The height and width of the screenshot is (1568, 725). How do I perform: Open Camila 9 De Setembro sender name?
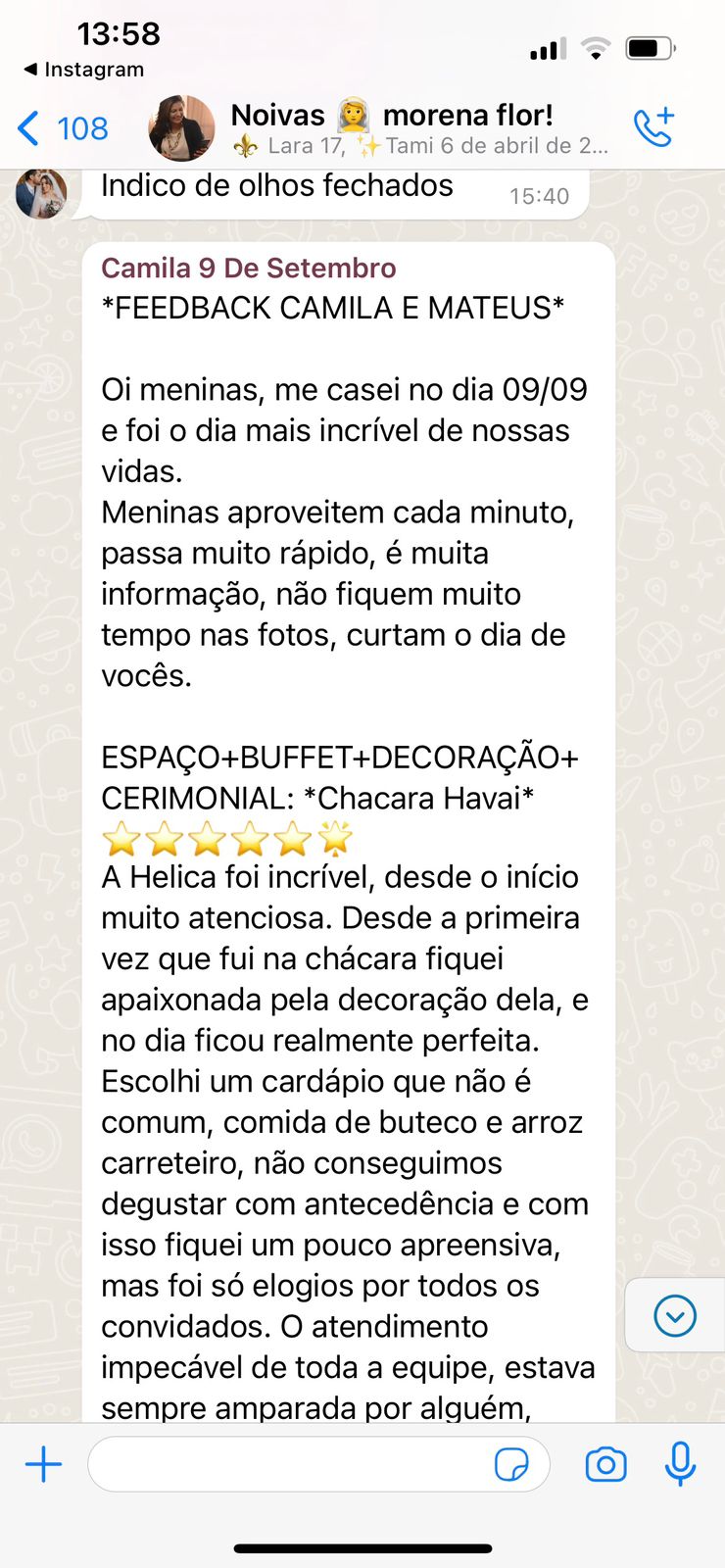tap(249, 268)
